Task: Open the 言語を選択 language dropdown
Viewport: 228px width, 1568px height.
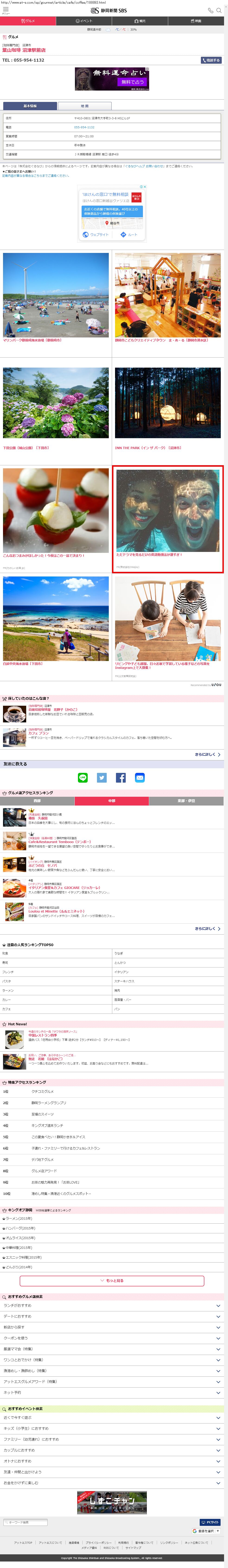Action: pyautogui.click(x=206, y=1530)
